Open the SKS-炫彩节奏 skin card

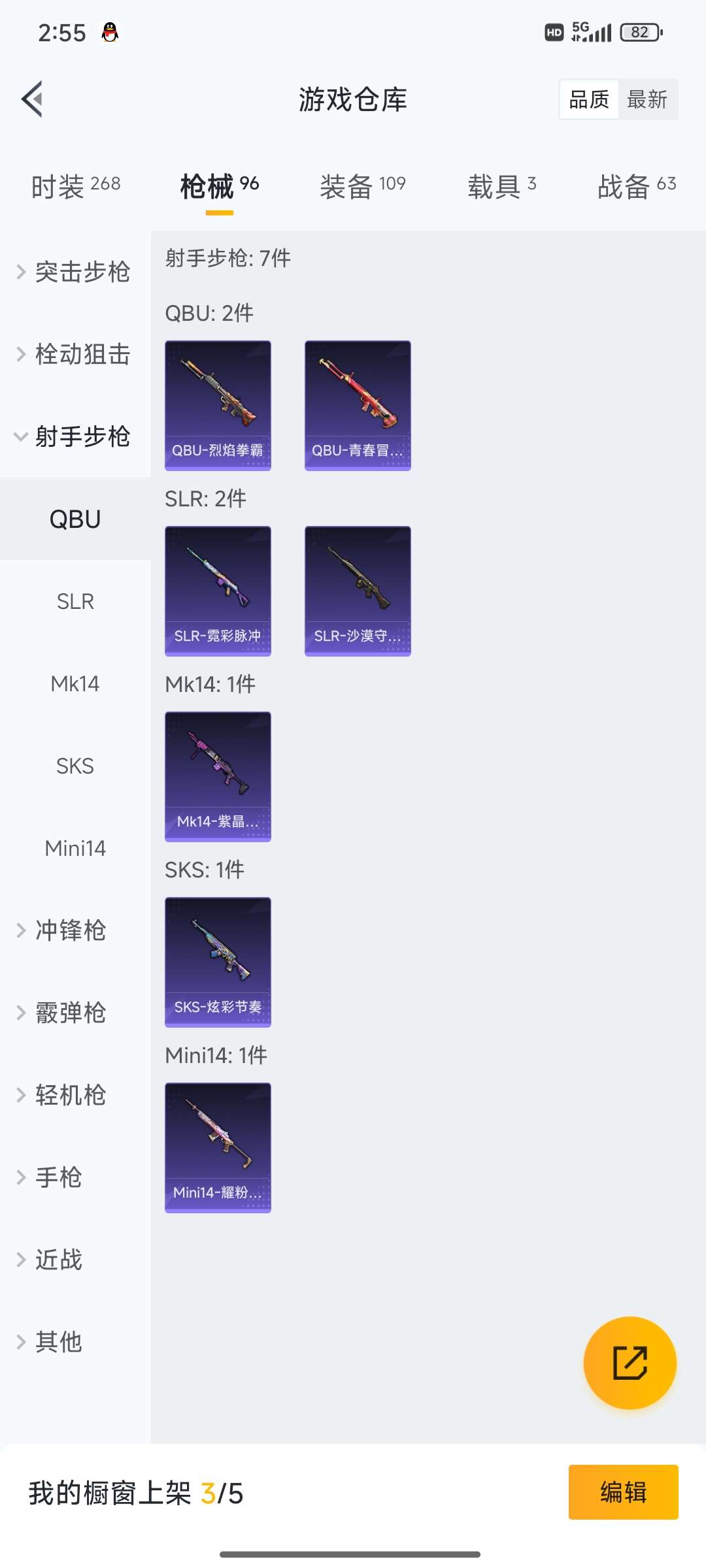pyautogui.click(x=218, y=960)
